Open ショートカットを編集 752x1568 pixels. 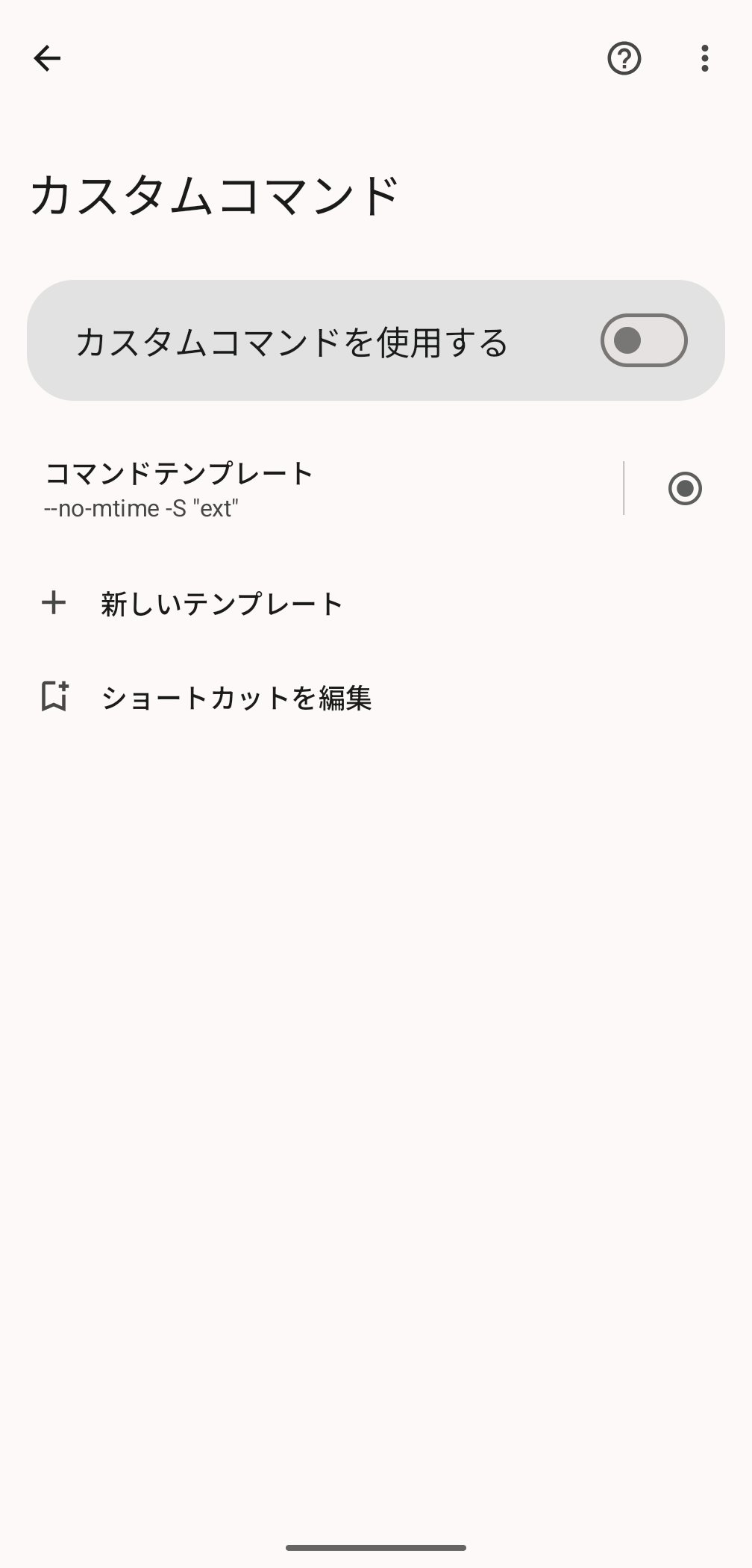(236, 697)
